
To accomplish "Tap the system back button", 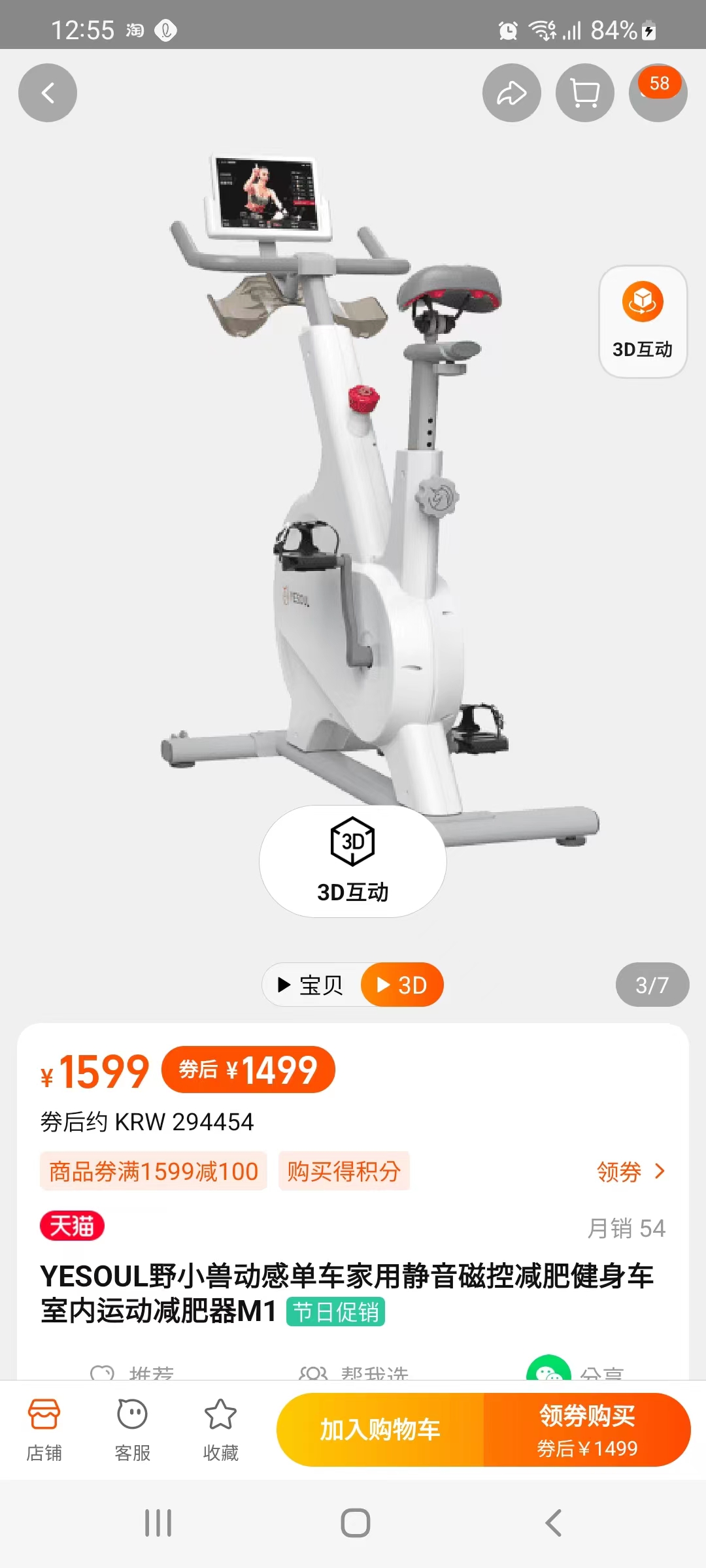I will 553,1523.
